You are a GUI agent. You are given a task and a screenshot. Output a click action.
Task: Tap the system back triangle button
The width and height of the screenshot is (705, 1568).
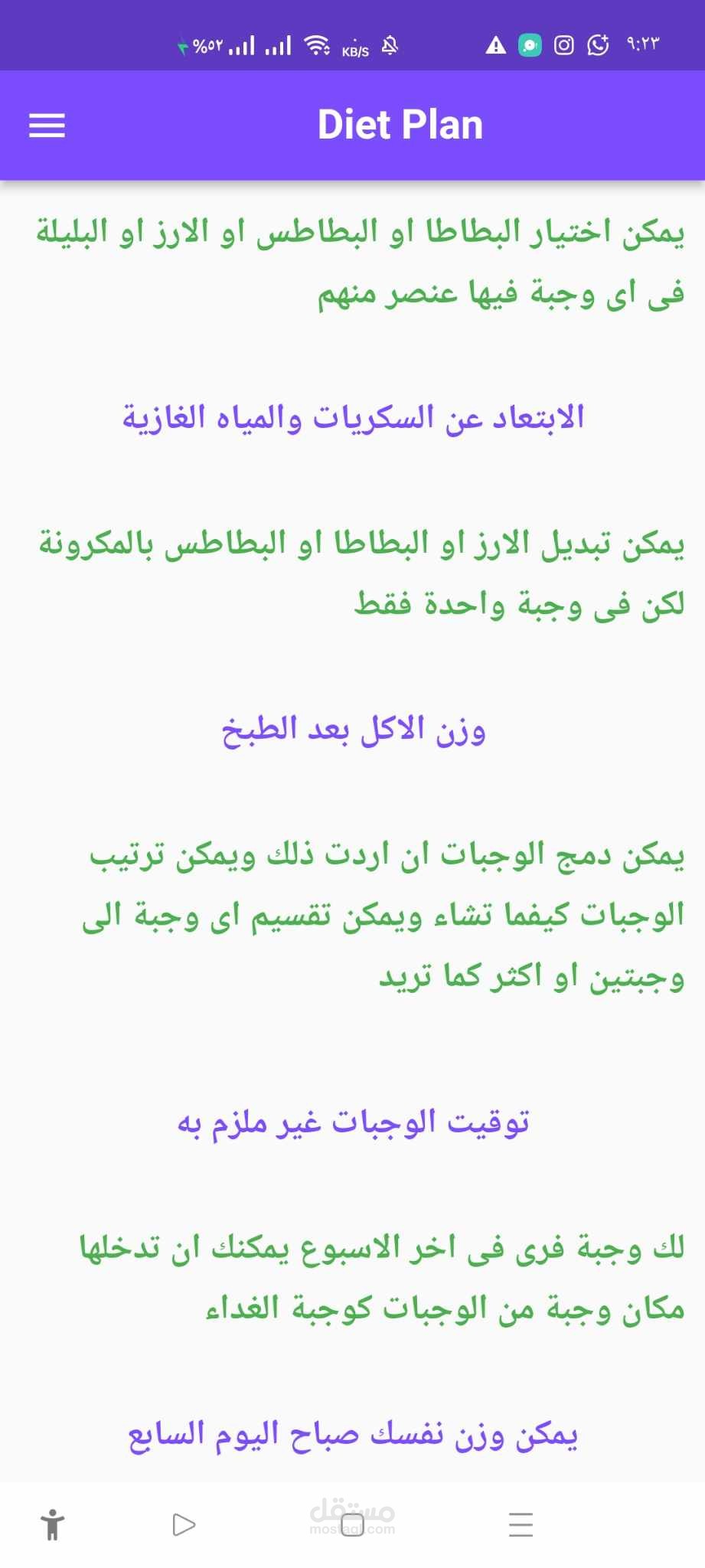pyautogui.click(x=184, y=1524)
